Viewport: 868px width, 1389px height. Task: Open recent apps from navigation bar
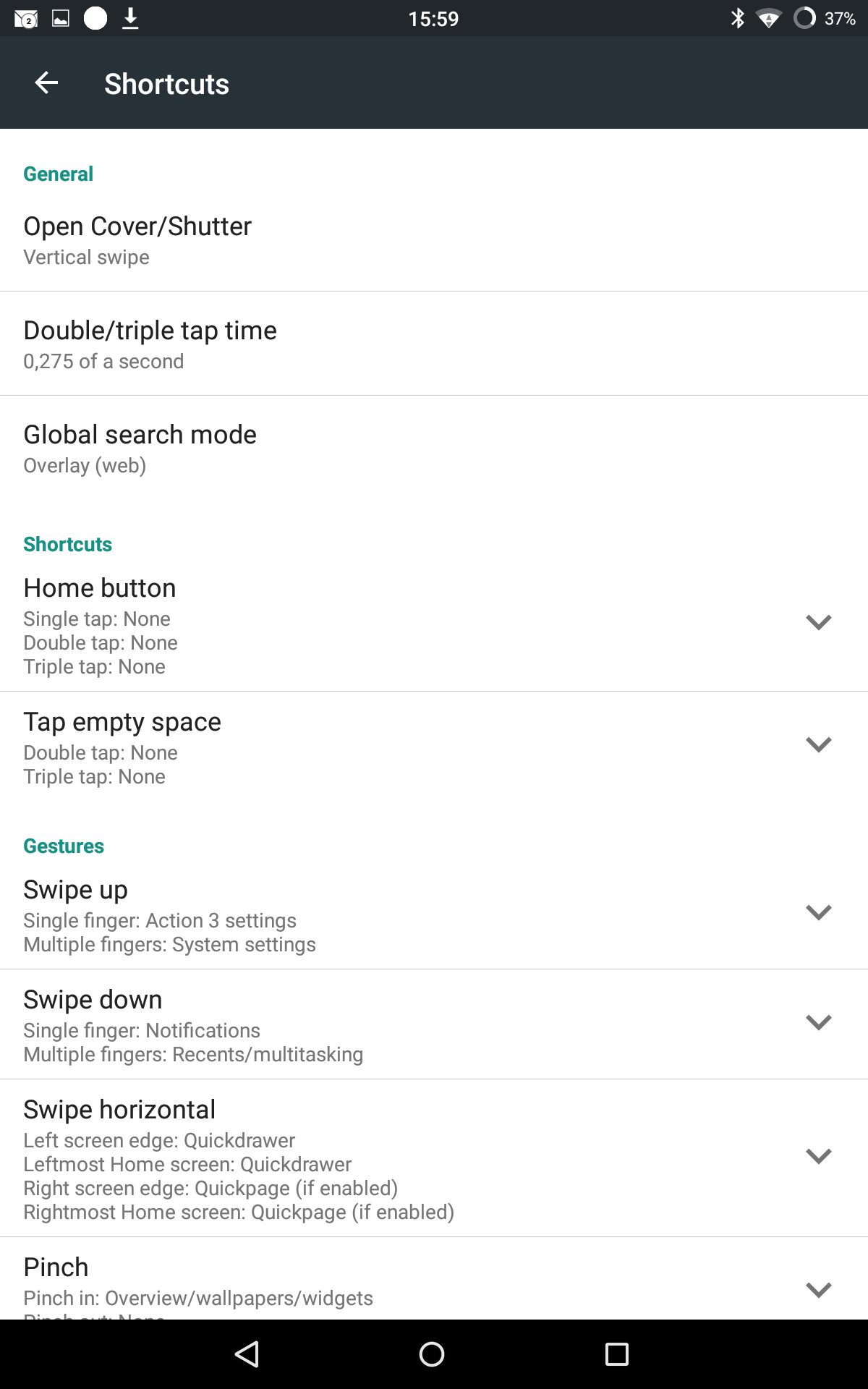(x=617, y=1354)
